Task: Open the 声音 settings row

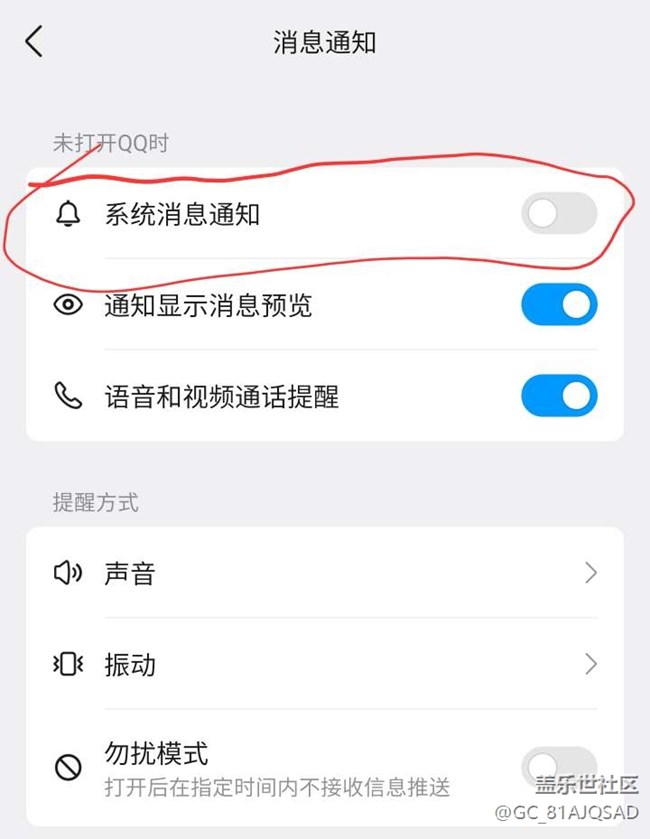Action: point(324,573)
